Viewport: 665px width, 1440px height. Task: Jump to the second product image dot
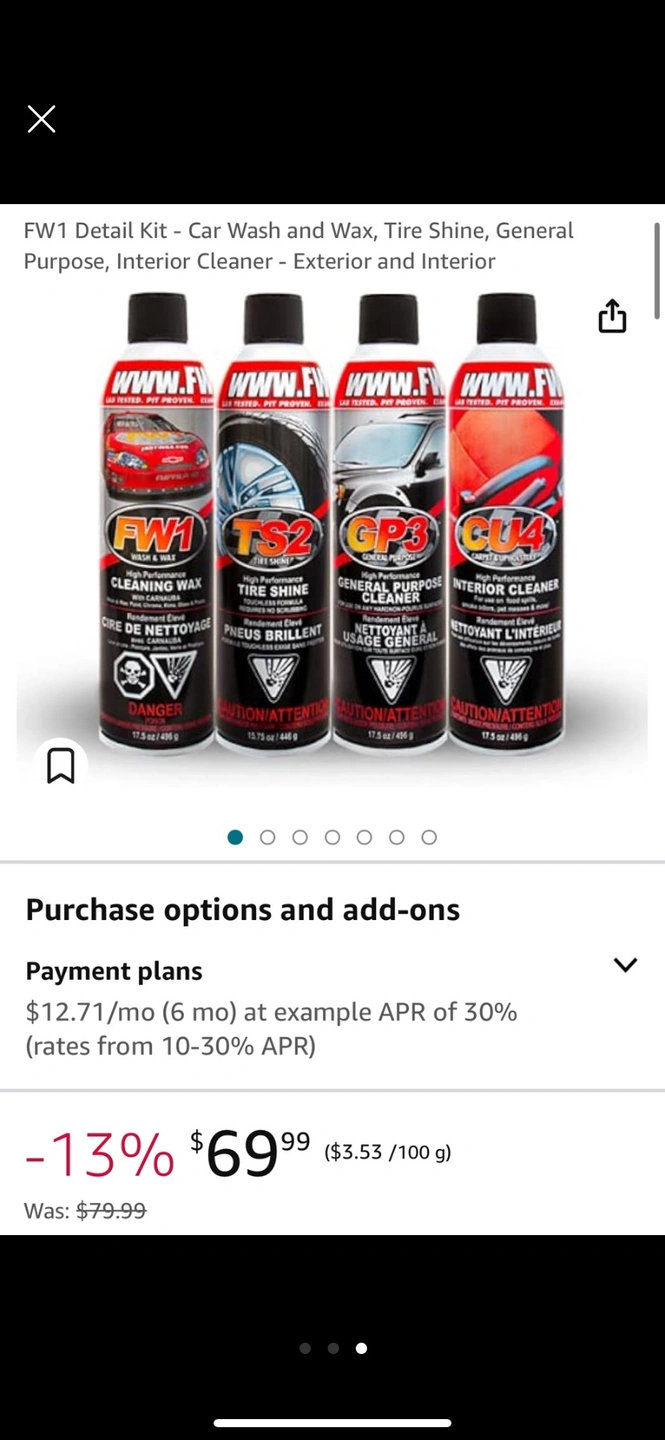(267, 838)
